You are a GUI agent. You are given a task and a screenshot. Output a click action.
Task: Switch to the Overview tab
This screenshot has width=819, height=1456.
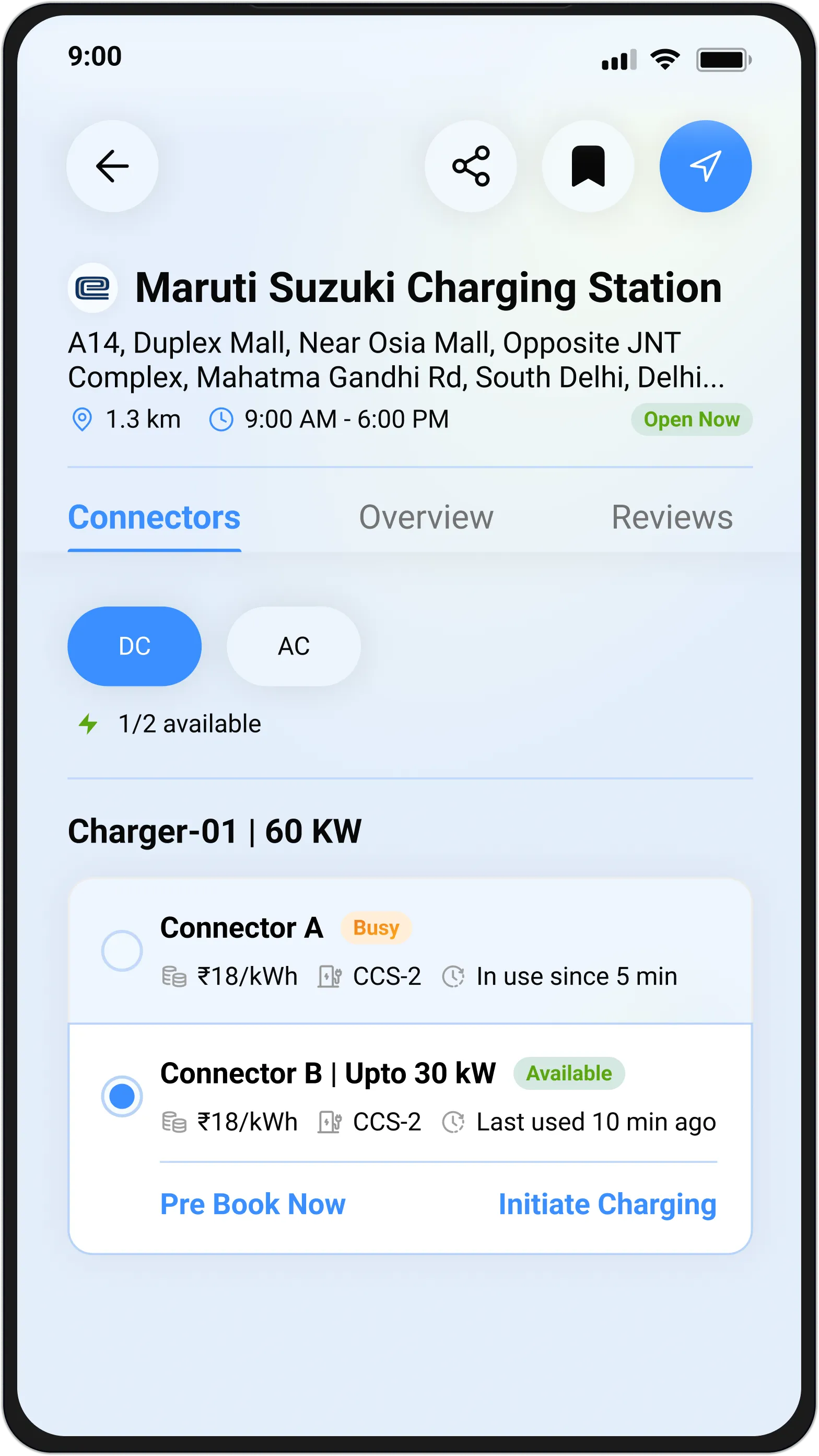[427, 516]
